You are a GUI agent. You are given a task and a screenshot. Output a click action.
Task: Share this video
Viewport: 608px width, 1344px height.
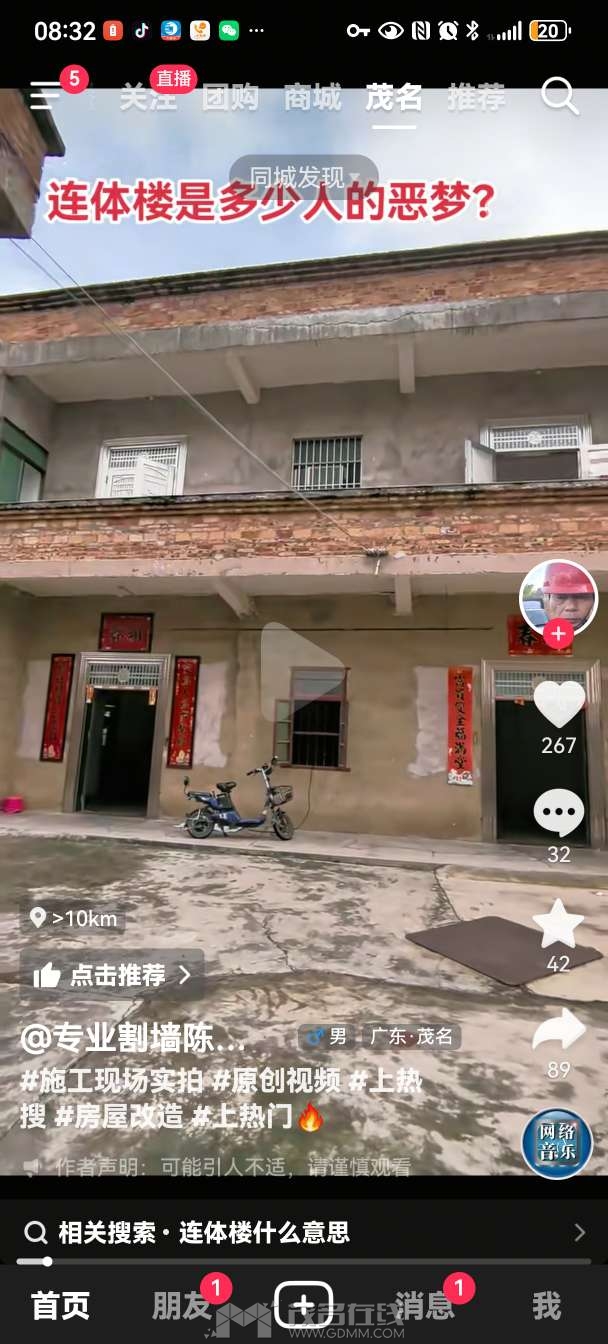(559, 1030)
